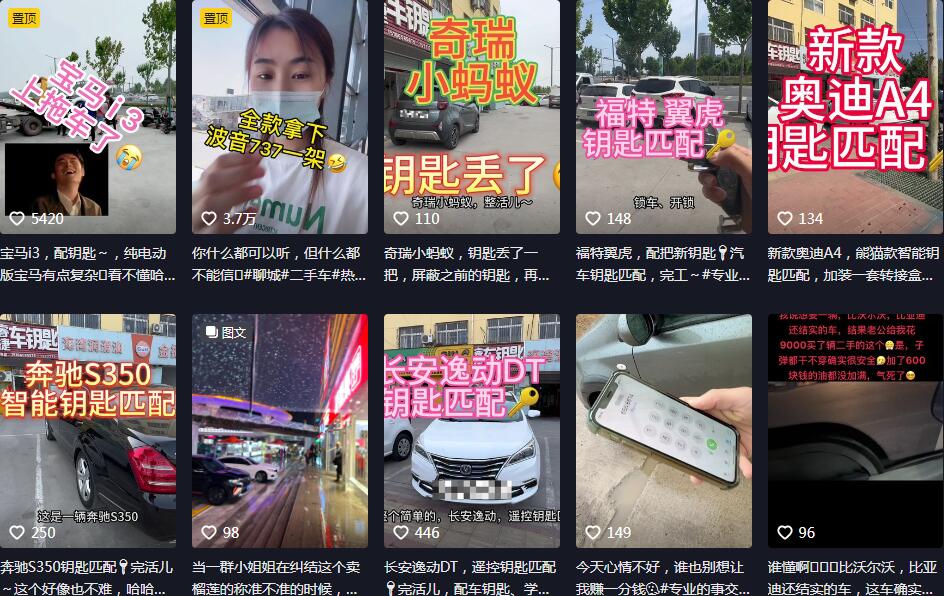Open the phone dial pad video with 149 likes

point(663,431)
